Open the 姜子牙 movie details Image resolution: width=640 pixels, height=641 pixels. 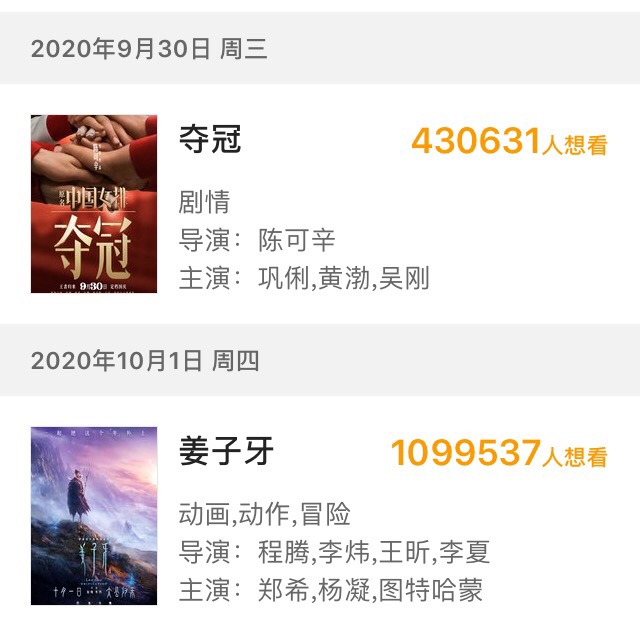[226, 453]
